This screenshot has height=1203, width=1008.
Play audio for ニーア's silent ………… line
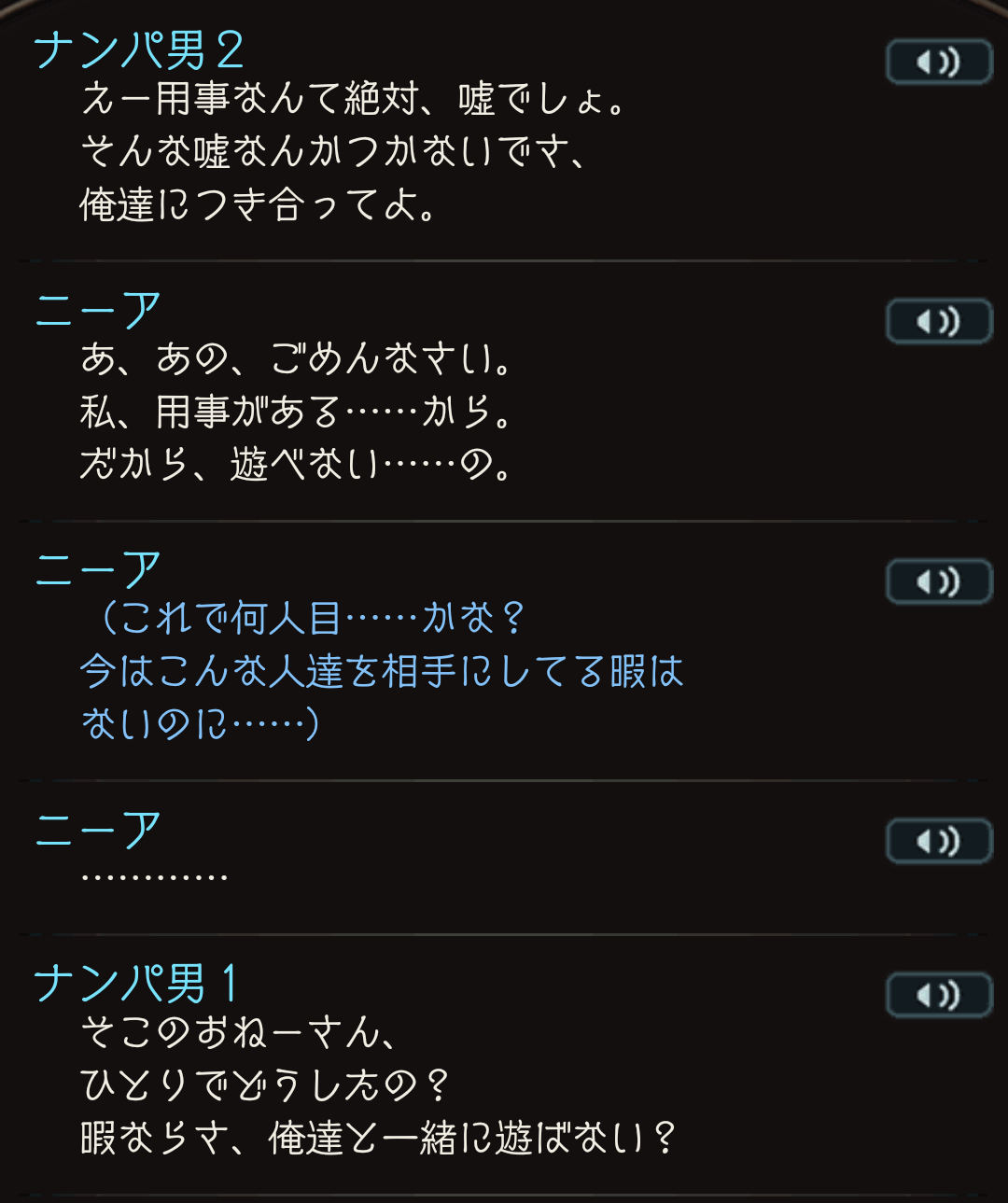pyautogui.click(x=938, y=842)
